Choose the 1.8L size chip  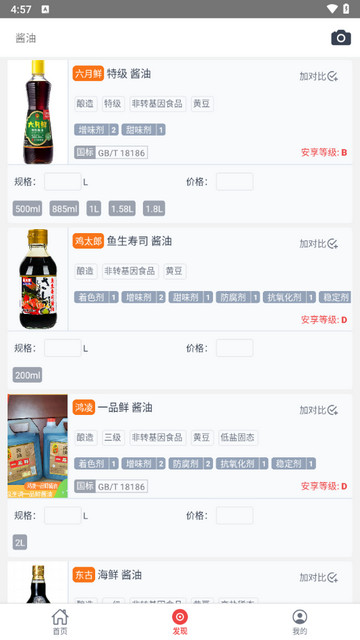154,209
